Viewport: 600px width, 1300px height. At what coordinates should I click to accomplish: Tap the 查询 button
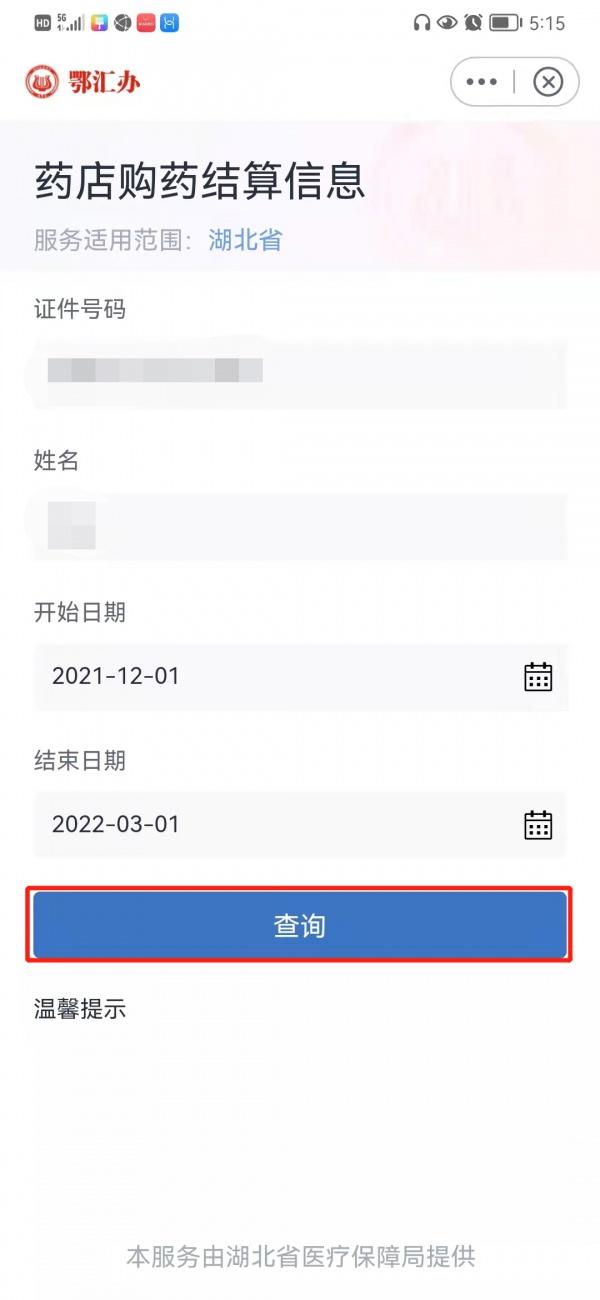pos(300,926)
